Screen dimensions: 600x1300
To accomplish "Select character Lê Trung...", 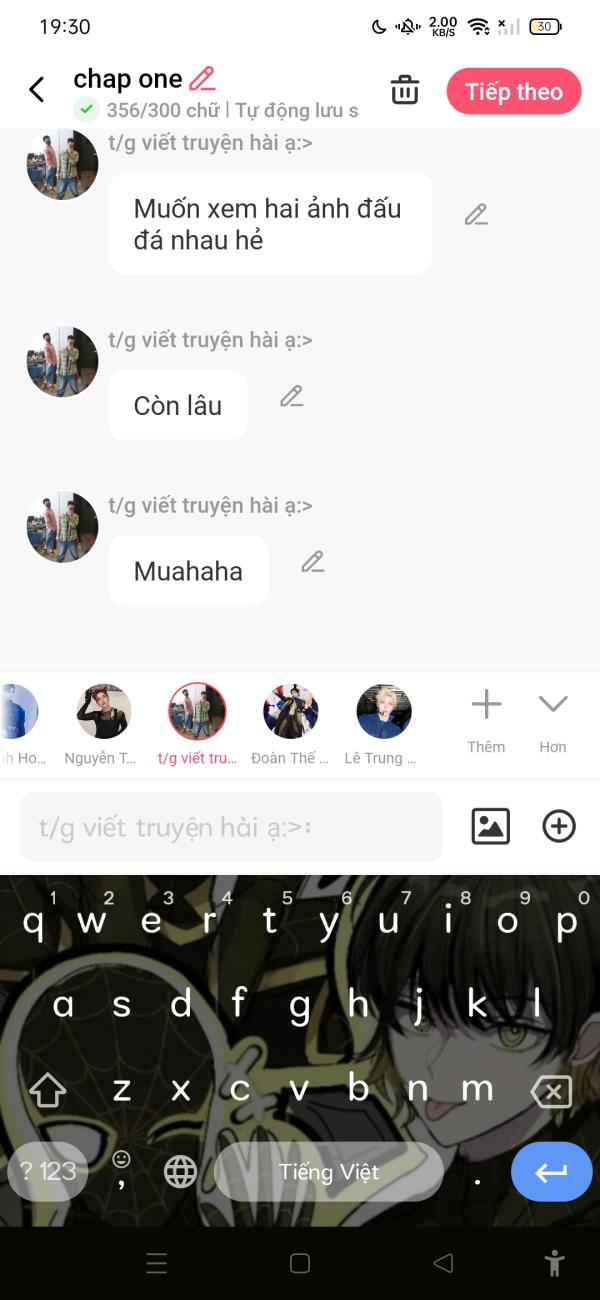I will 383,725.
